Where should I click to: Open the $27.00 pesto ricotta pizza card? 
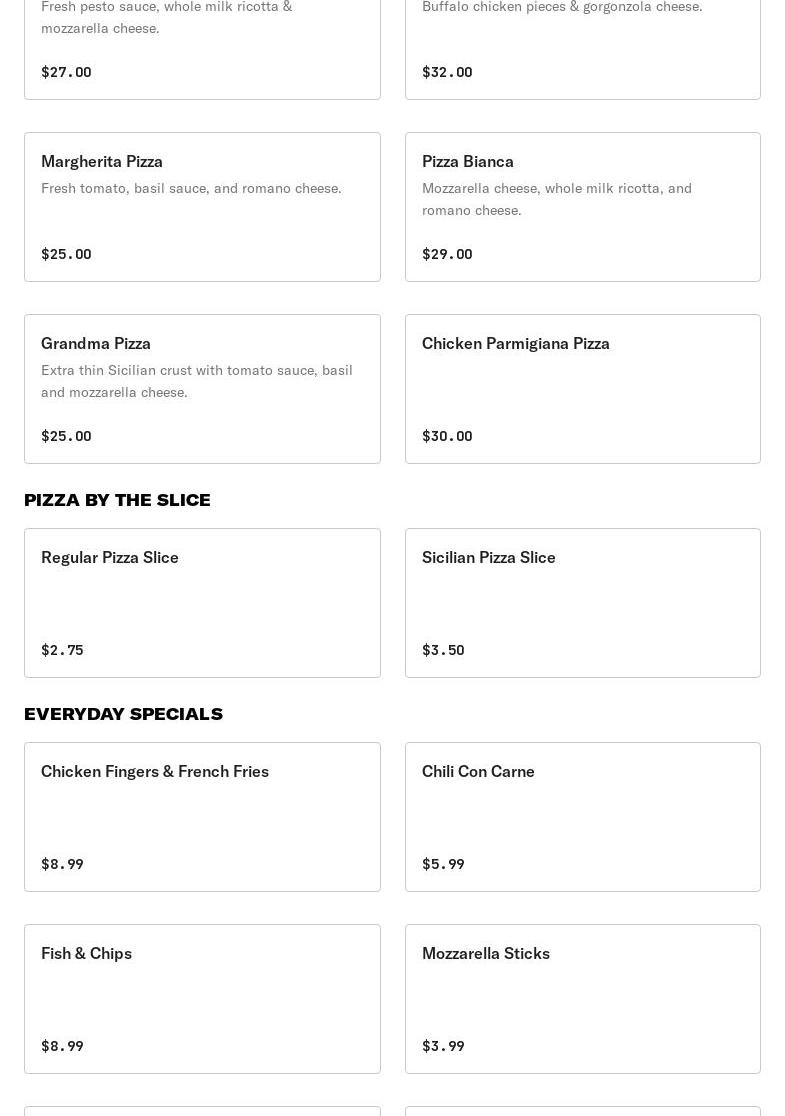pyautogui.click(x=202, y=49)
